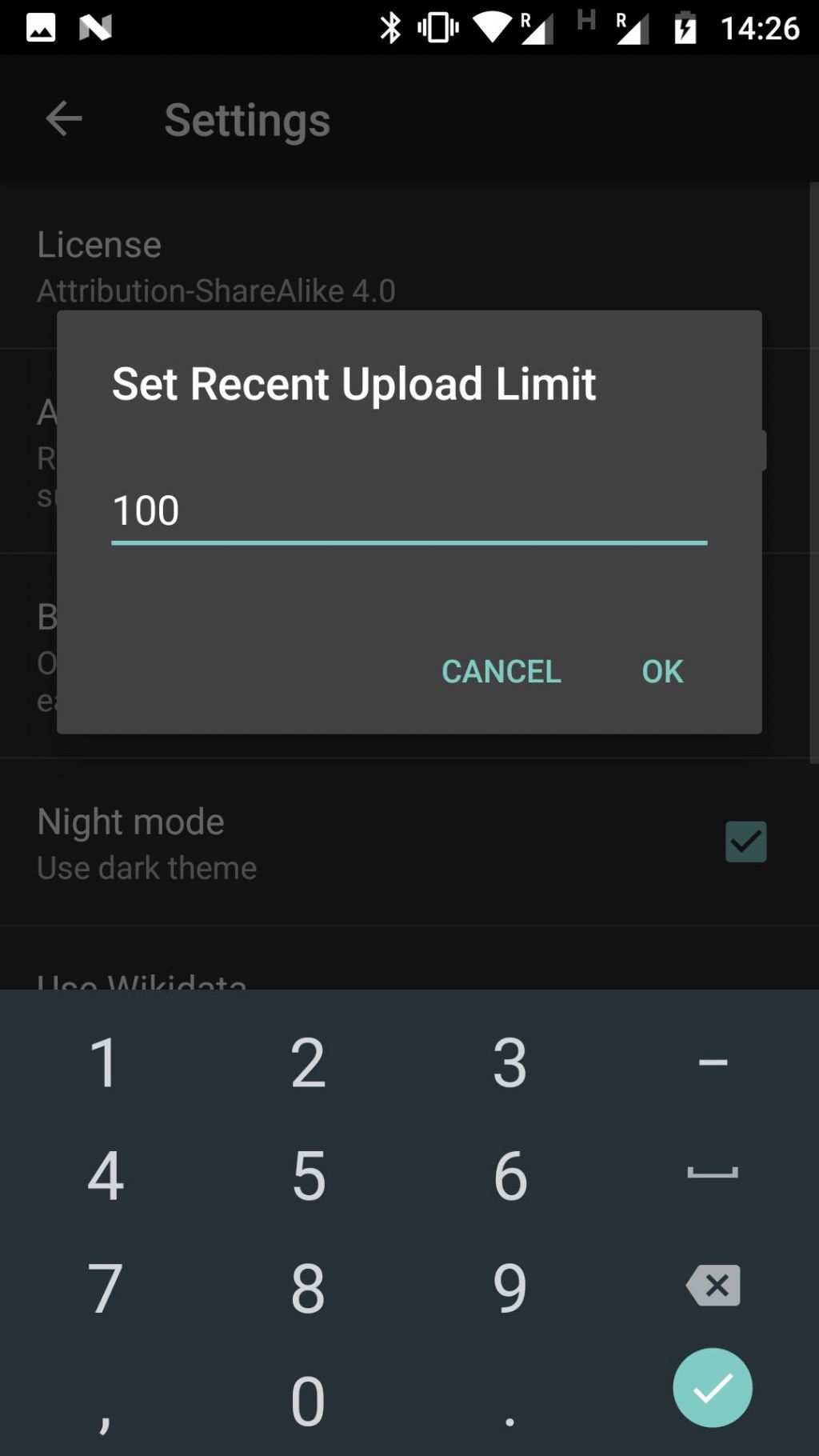This screenshot has width=819, height=1456.
Task: Cancel the recent upload limit dialog
Action: pos(501,671)
